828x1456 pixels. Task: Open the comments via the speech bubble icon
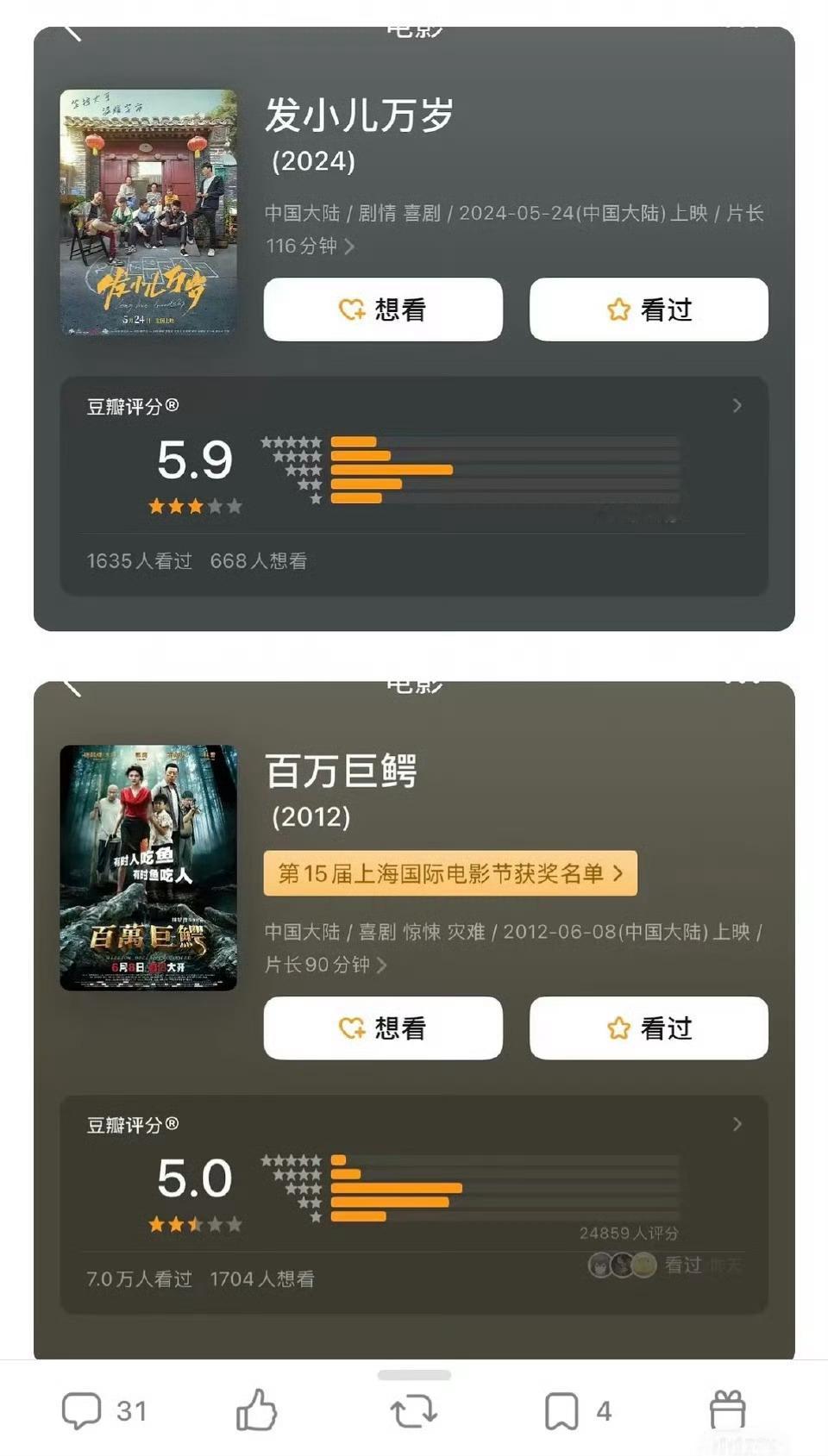(x=82, y=1411)
